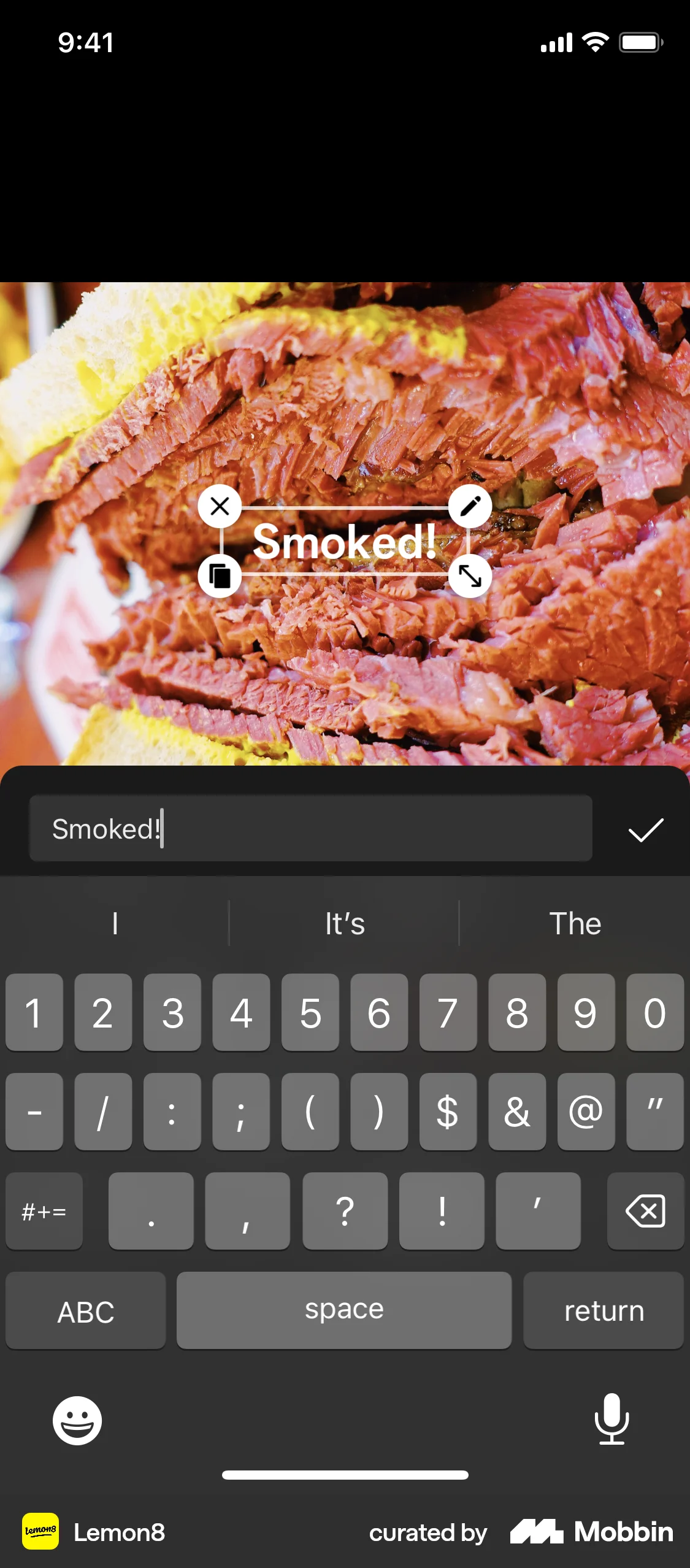
Task: Remove the text element using the X icon
Action: coord(220,506)
